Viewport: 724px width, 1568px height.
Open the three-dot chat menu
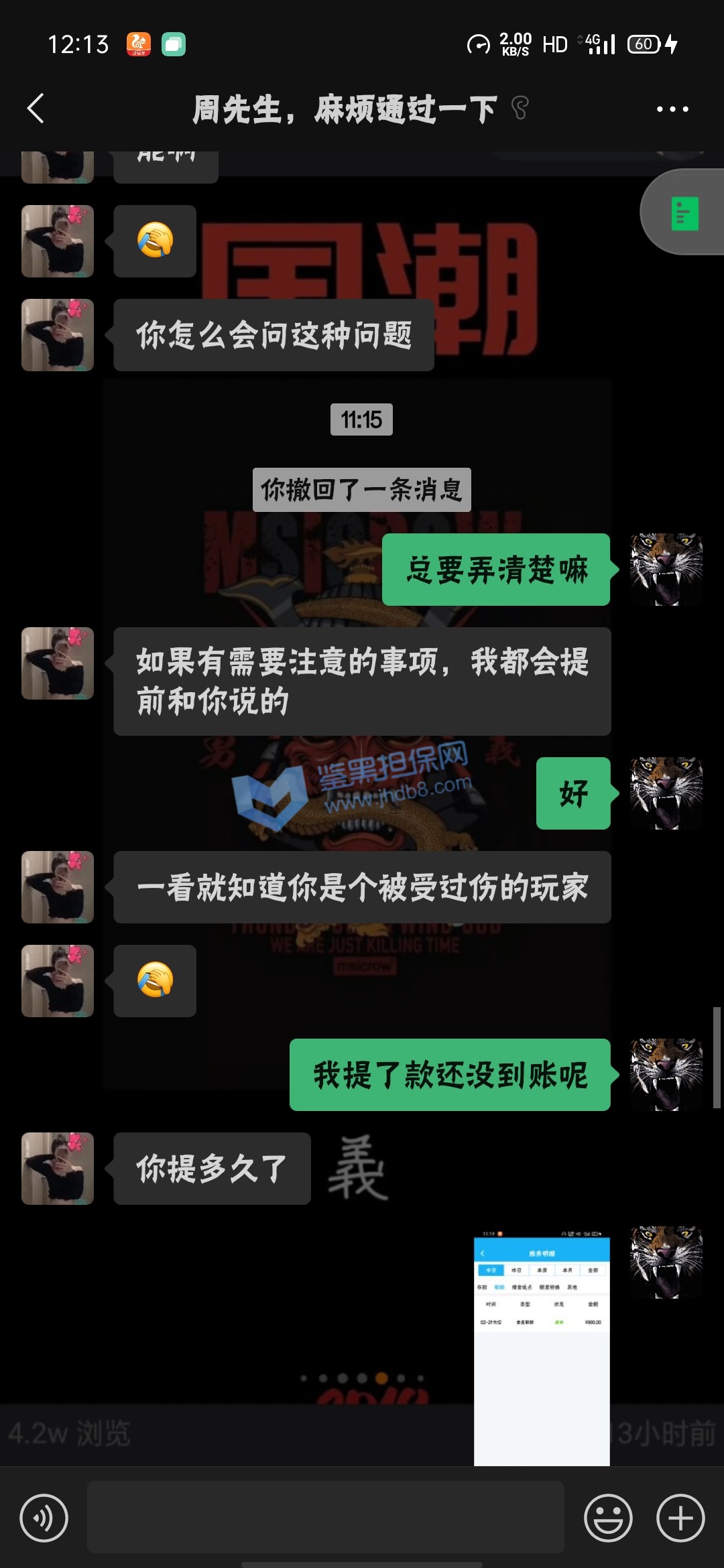[x=672, y=109]
